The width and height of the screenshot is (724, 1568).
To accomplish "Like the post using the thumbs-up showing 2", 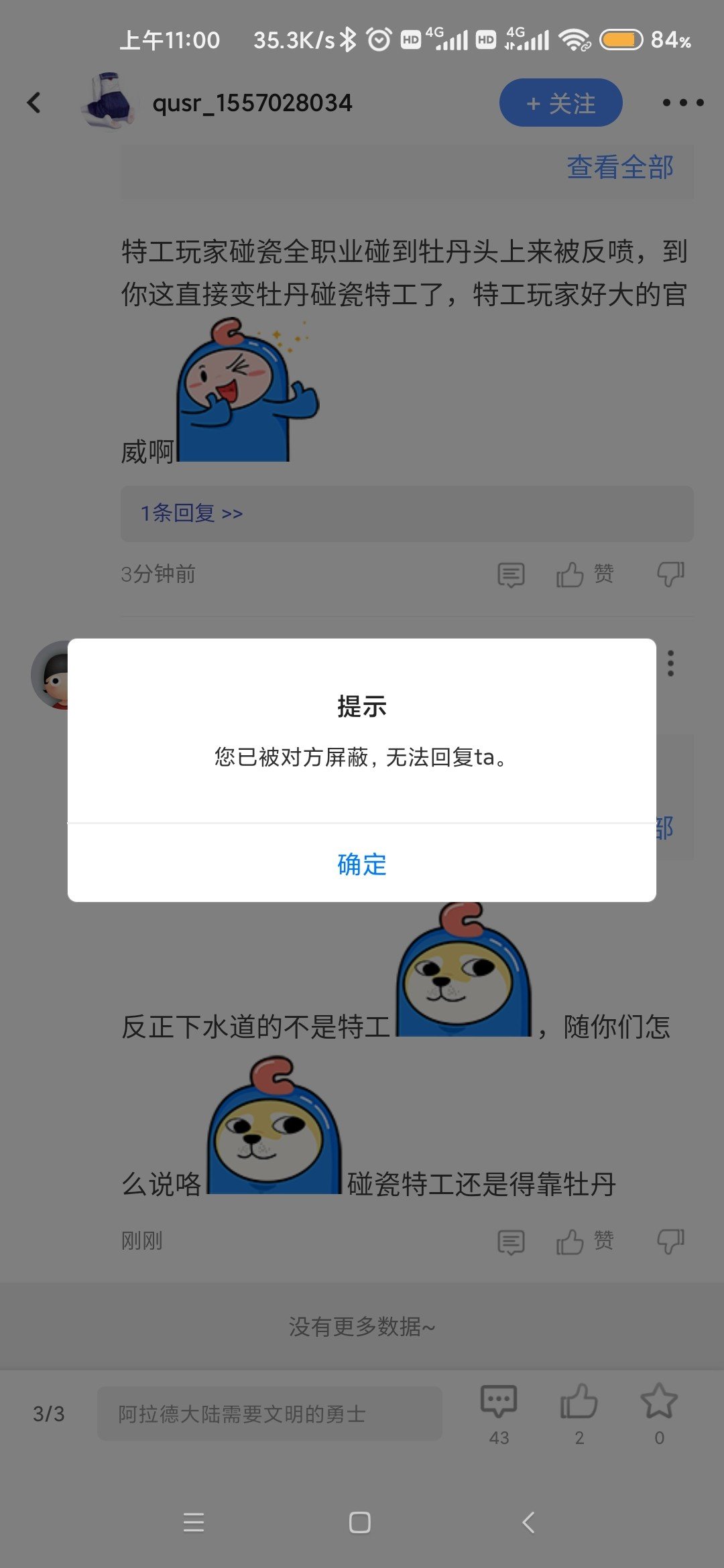I will point(579,1414).
